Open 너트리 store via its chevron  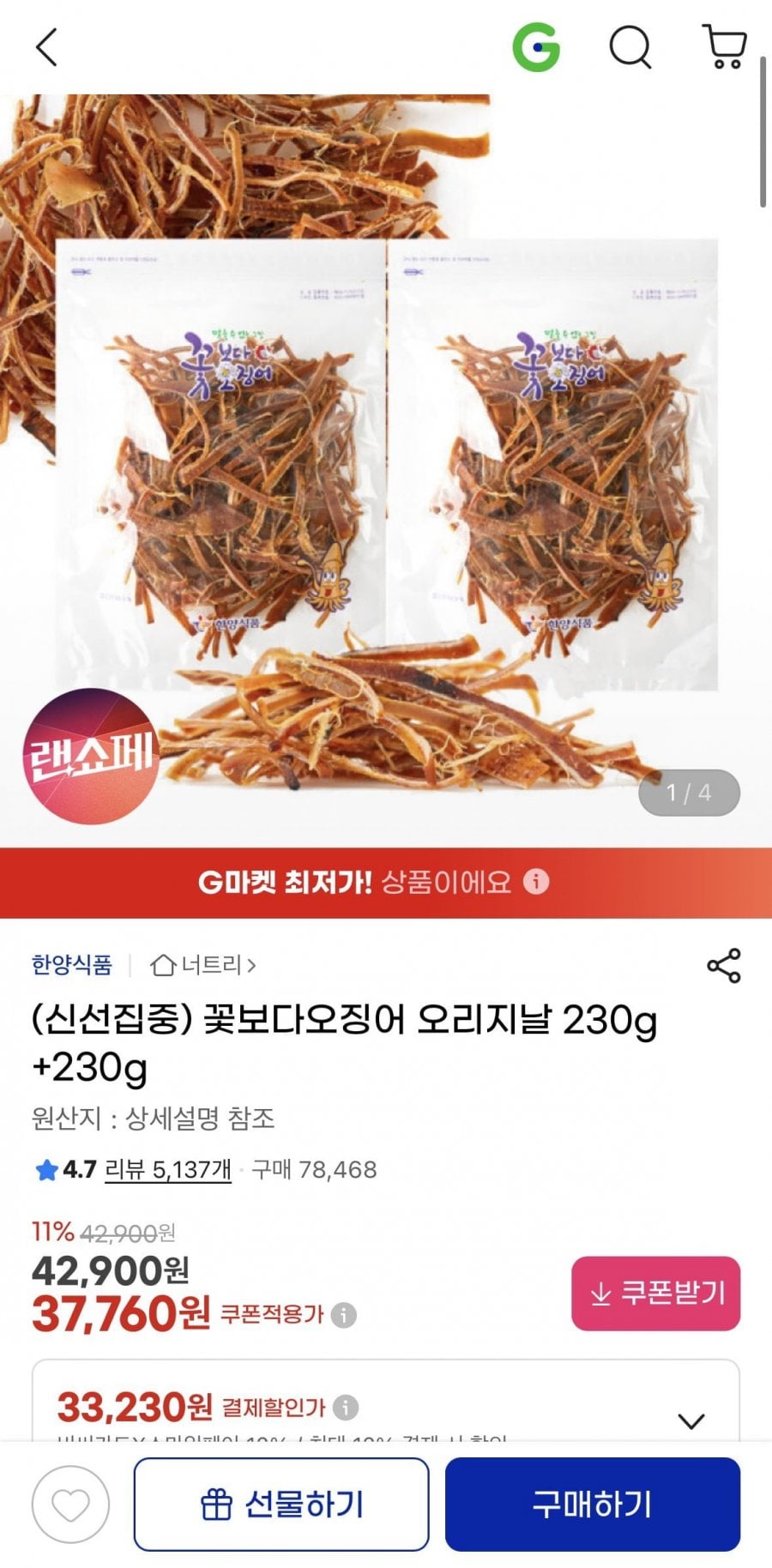tap(250, 965)
